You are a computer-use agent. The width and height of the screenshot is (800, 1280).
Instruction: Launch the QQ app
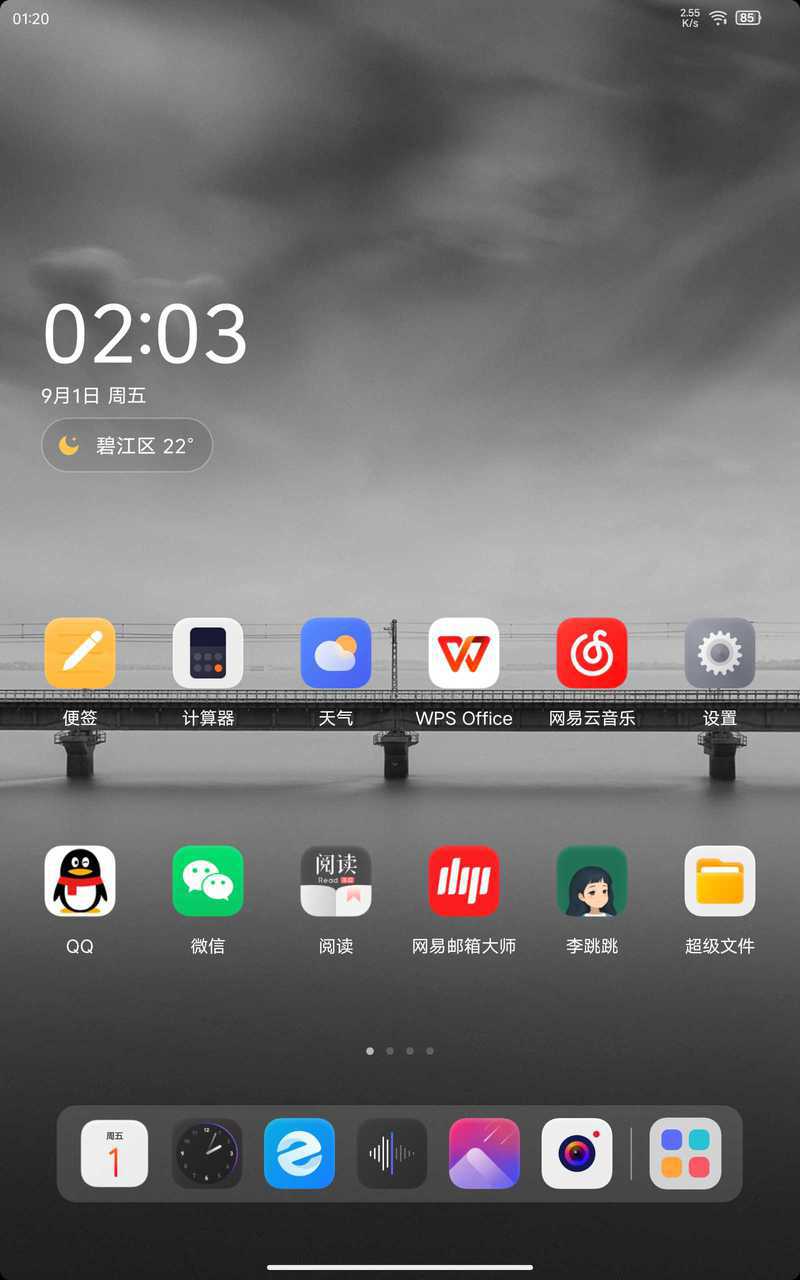point(80,881)
